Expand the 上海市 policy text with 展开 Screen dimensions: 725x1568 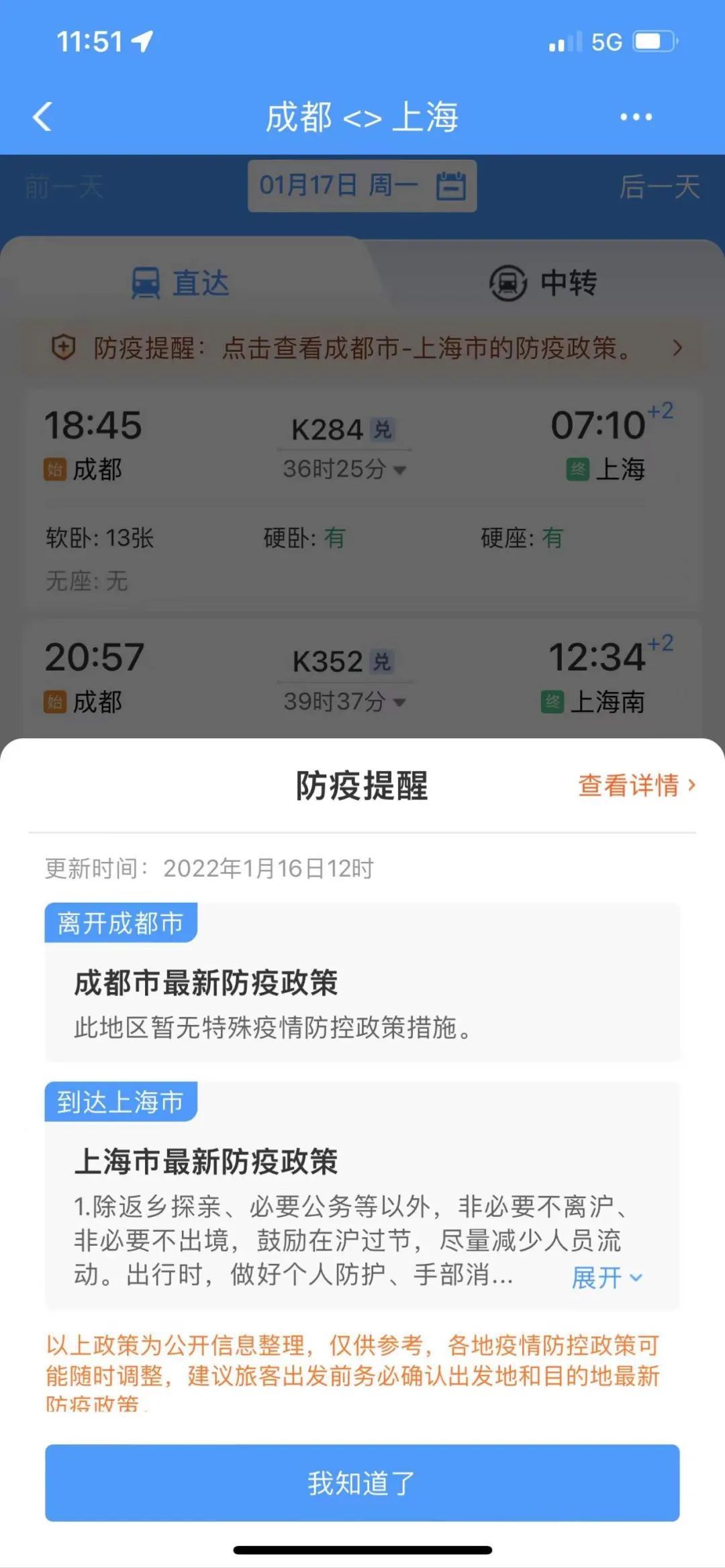(x=606, y=1277)
